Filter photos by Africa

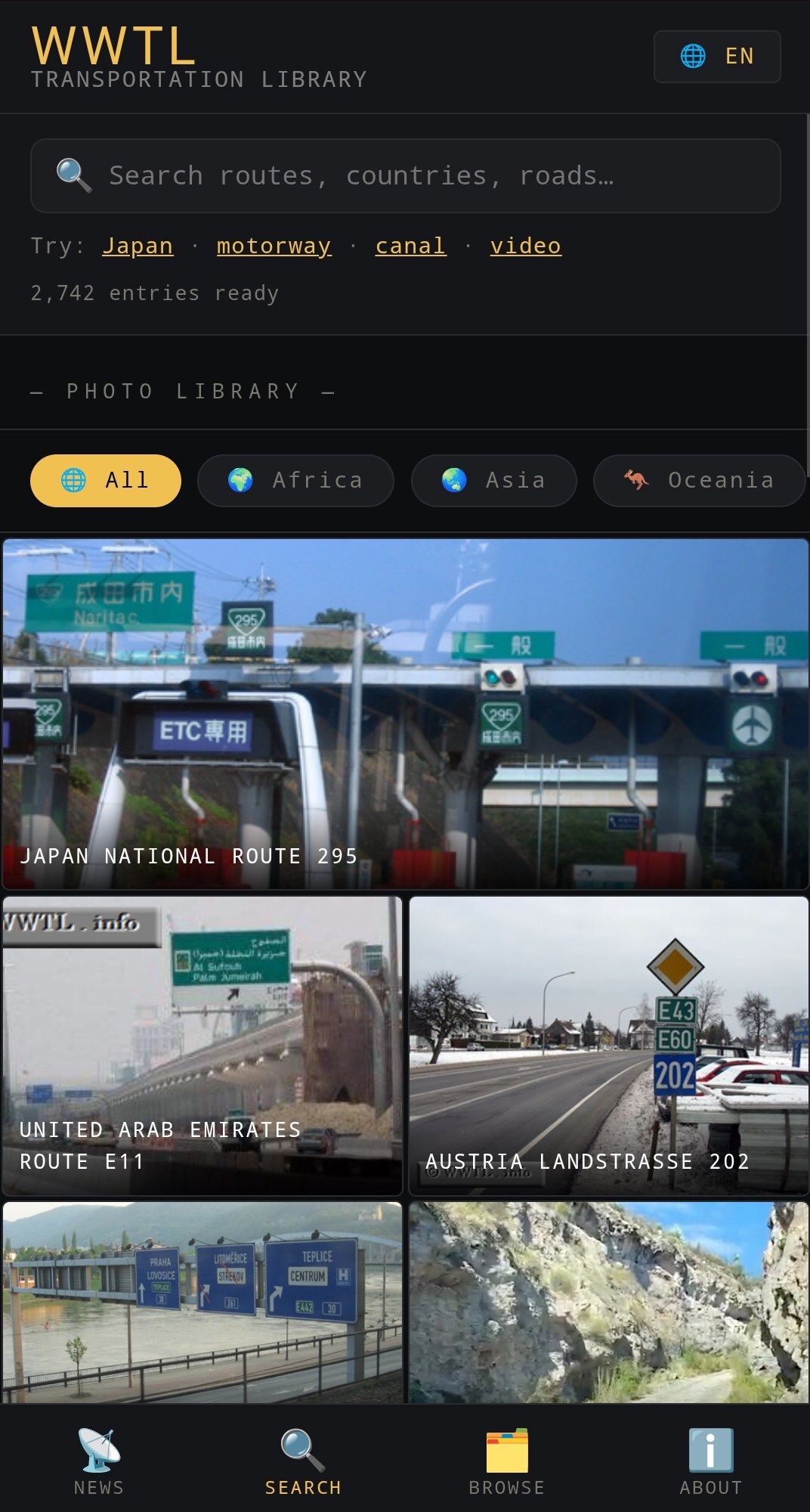coord(295,480)
